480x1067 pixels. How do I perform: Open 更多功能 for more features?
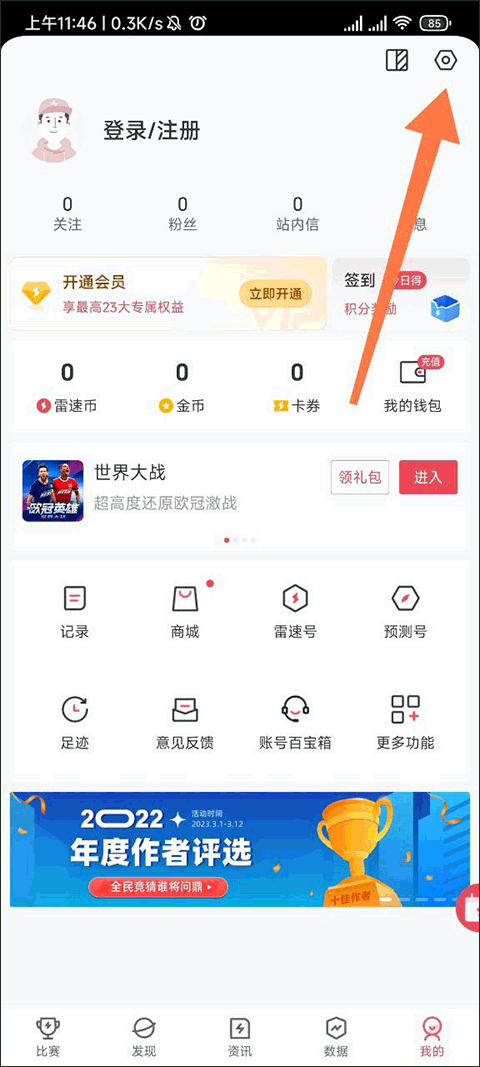point(405,723)
